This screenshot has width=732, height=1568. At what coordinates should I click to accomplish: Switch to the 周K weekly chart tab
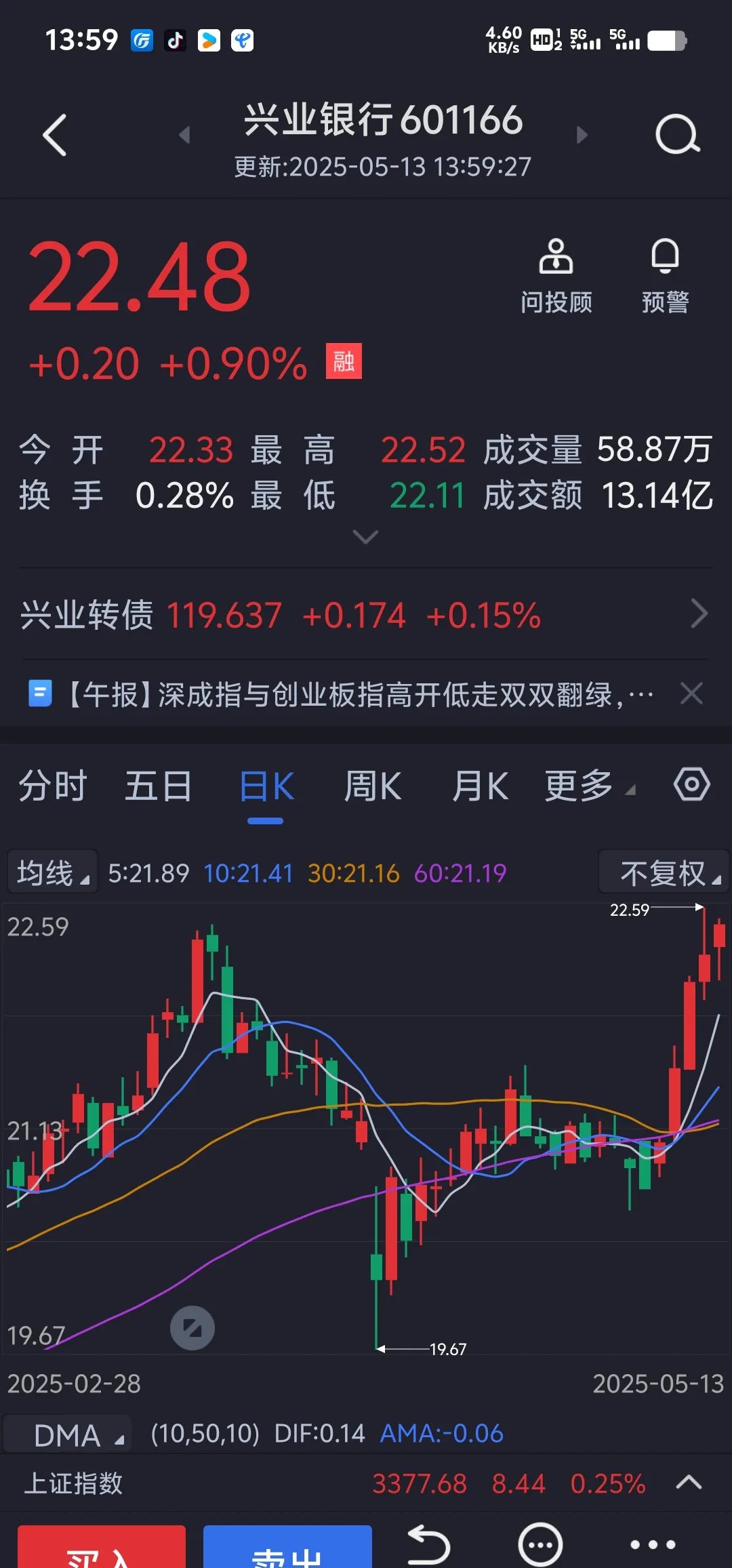click(x=373, y=784)
